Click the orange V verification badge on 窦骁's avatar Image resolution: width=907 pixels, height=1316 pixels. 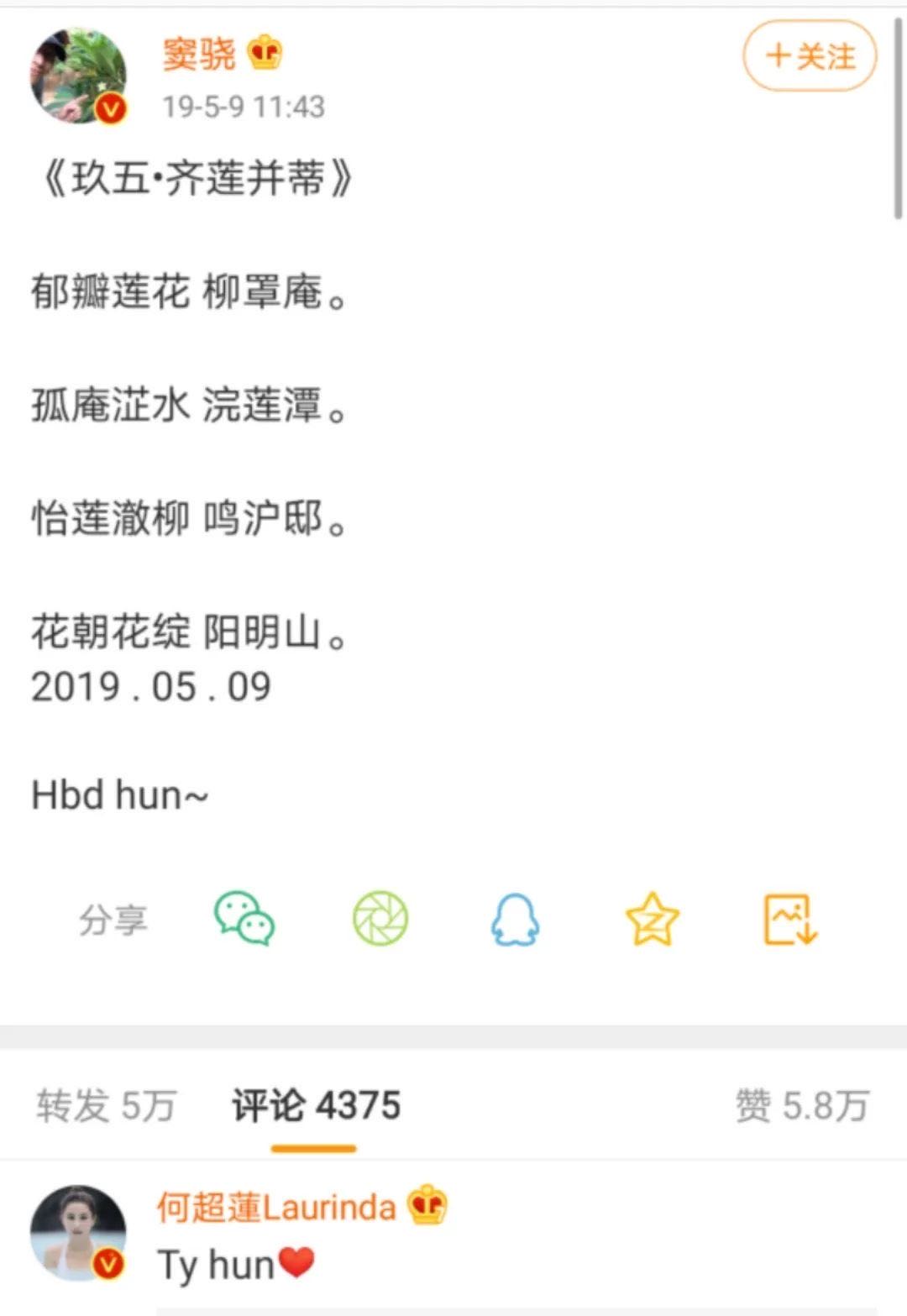108,107
